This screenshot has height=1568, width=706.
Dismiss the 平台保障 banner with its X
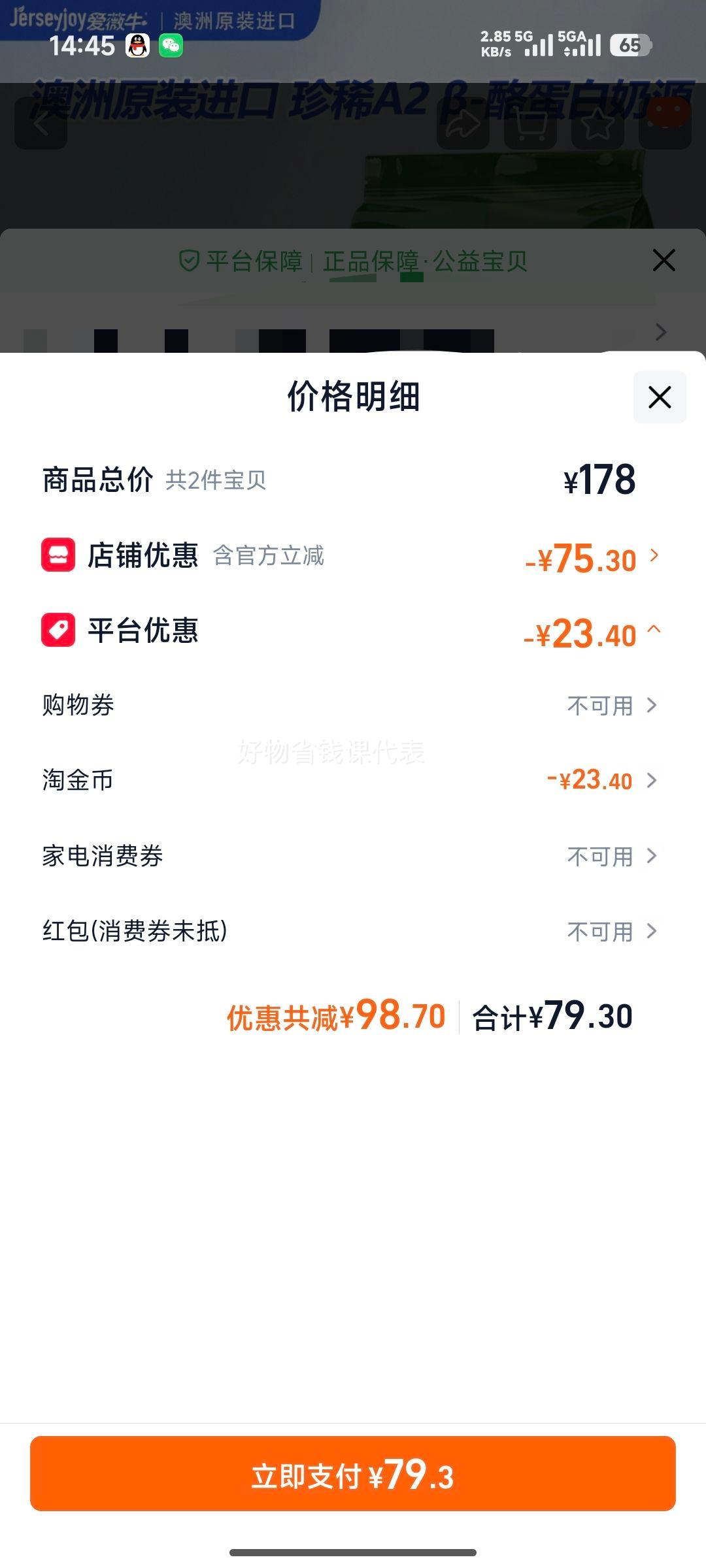(x=664, y=260)
